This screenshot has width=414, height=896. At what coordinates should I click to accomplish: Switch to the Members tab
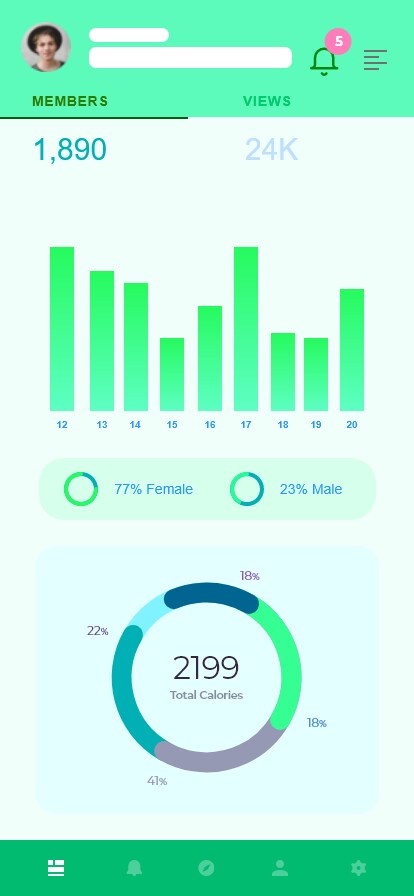coord(70,101)
